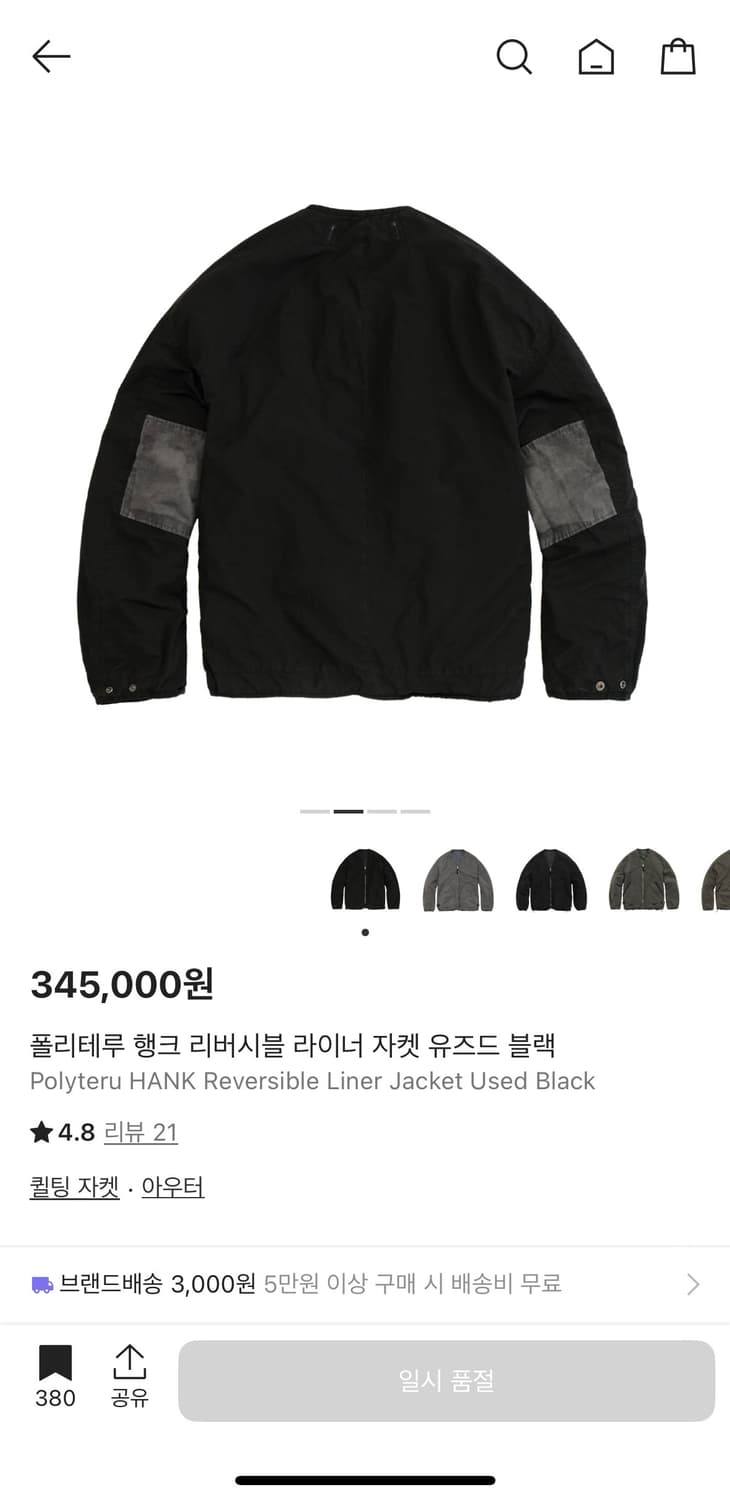
Task: Open the search icon
Action: [x=515, y=57]
